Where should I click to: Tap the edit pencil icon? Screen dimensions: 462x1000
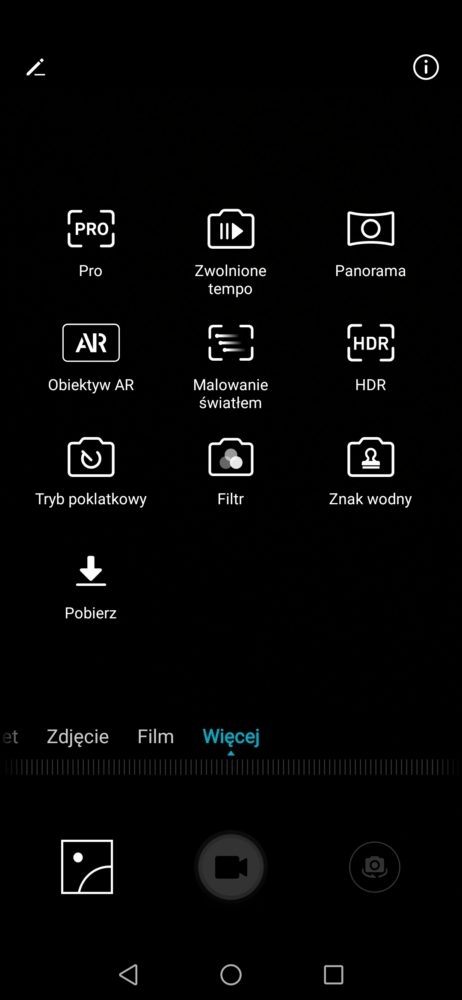(x=36, y=67)
